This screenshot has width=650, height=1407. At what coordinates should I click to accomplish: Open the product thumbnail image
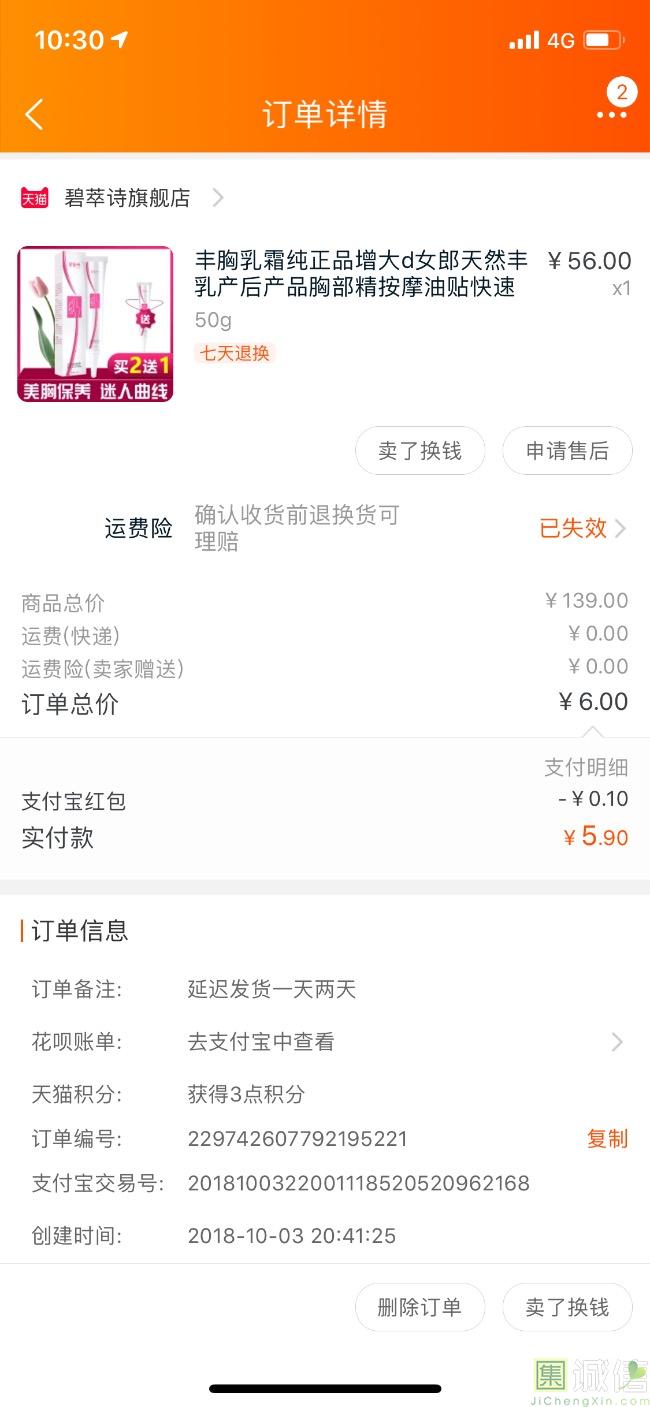[95, 324]
